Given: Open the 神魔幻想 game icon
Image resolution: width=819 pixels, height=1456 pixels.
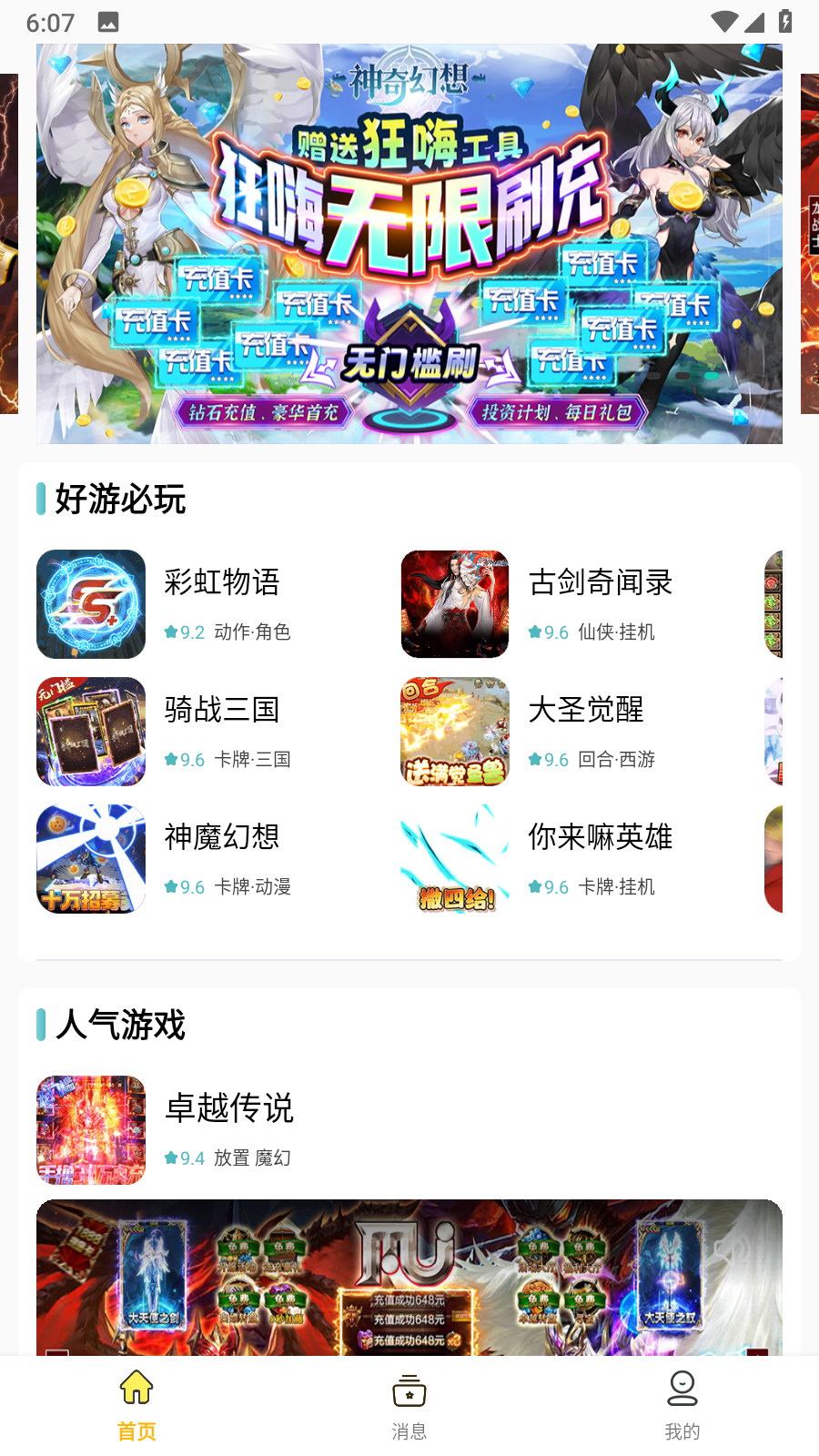Looking at the screenshot, I should click(x=90, y=858).
